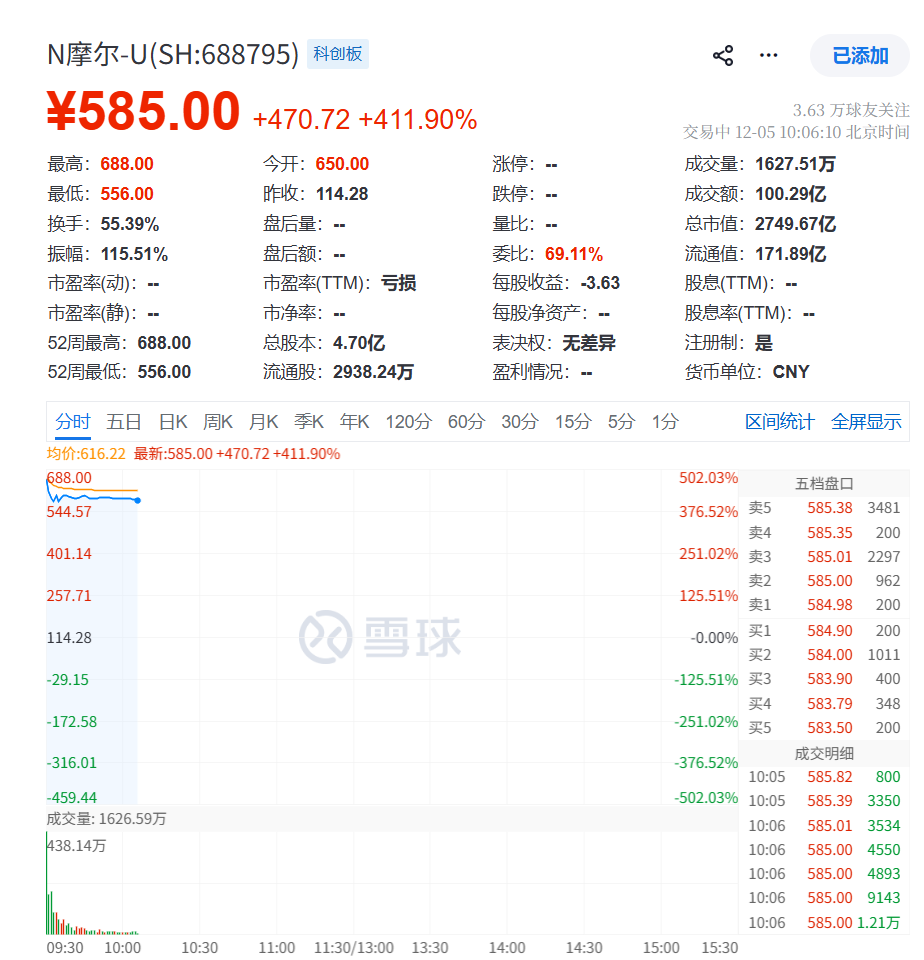Viewport: 924px width, 960px height.
Task: Click the 卖1 ask price 584.98
Action: pos(829,606)
